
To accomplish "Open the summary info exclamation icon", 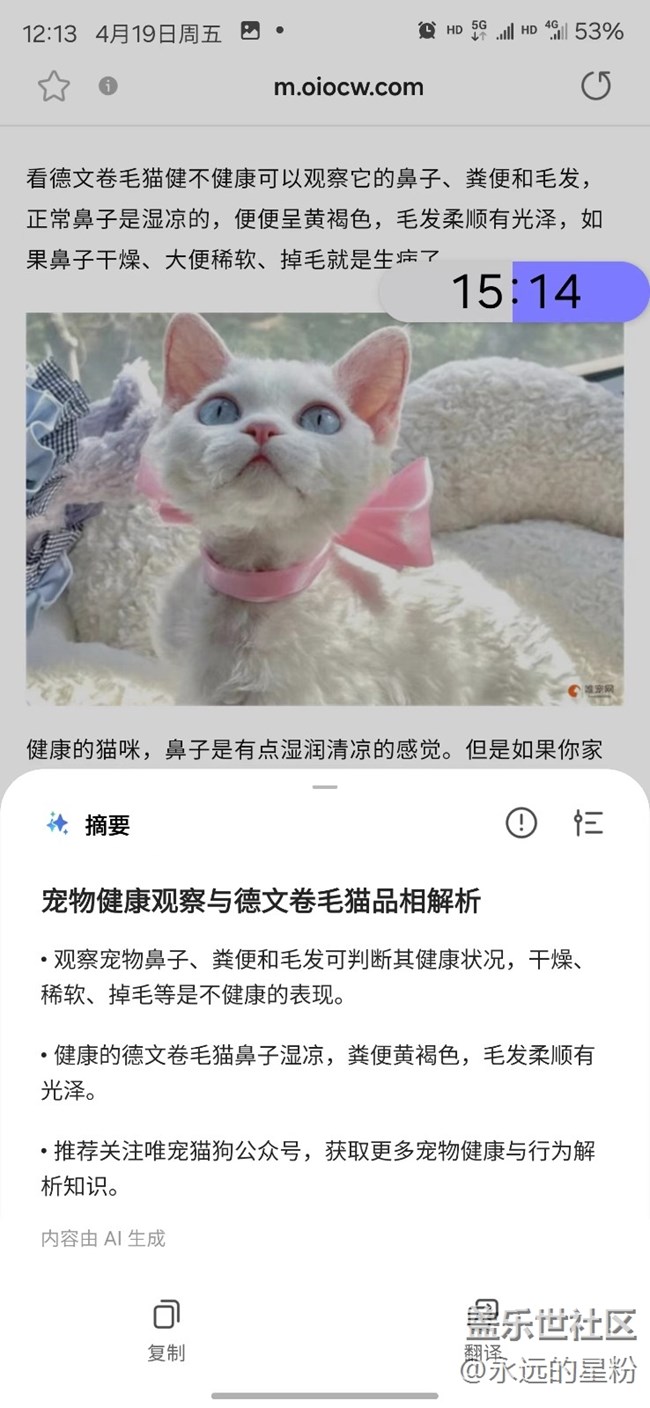I will point(521,823).
